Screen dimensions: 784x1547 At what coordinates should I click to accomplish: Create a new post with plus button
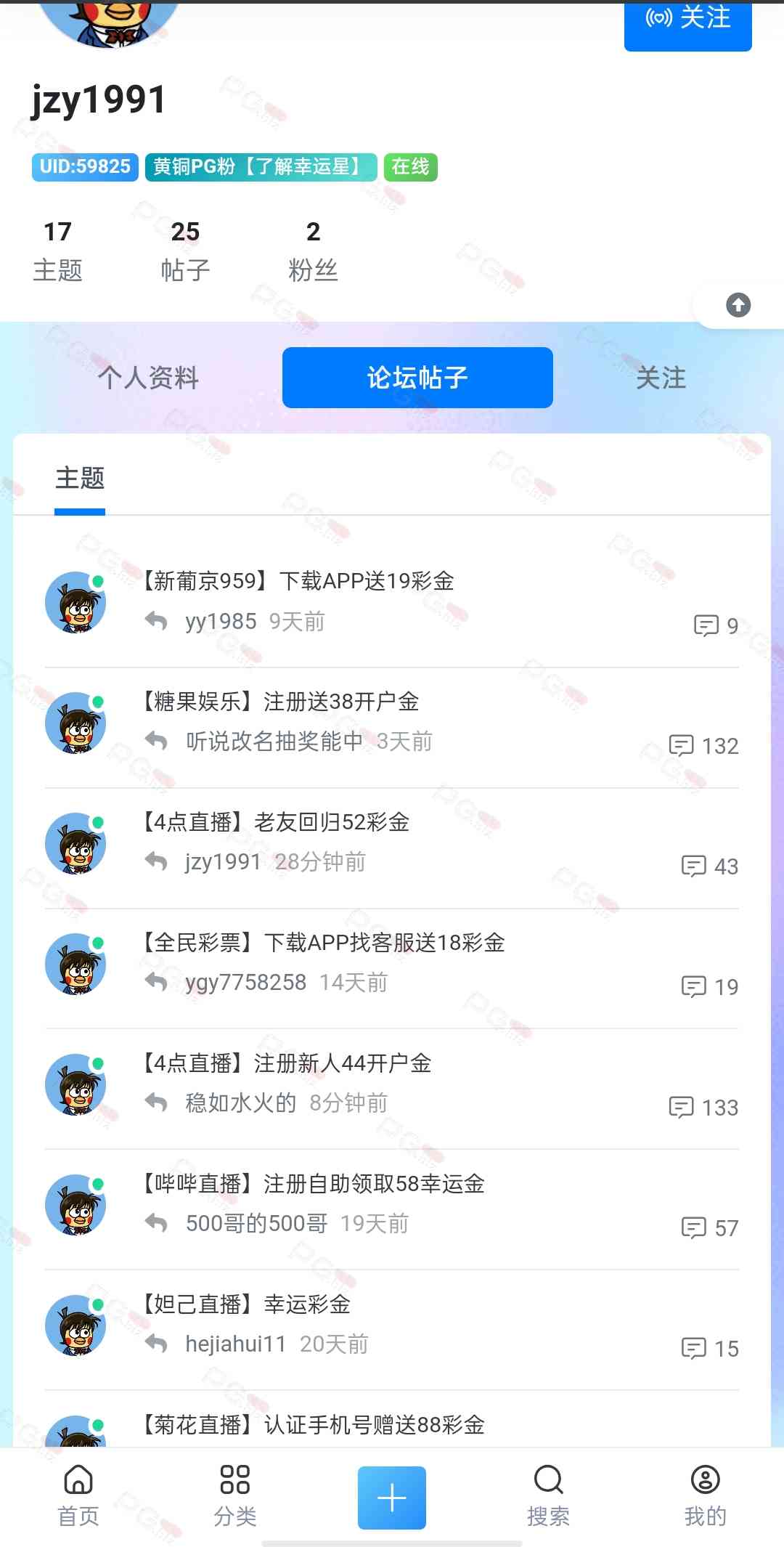(392, 1498)
